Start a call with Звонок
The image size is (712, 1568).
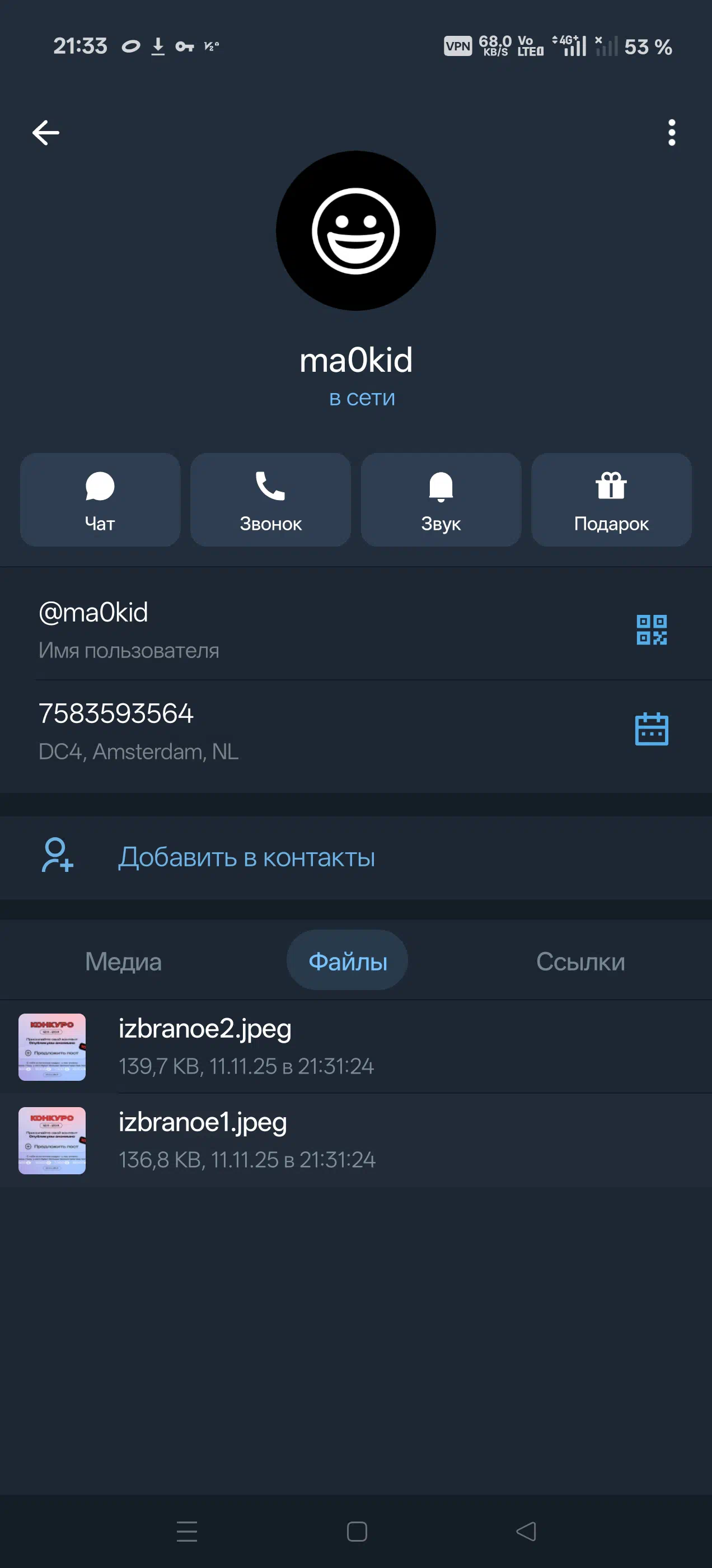click(270, 500)
